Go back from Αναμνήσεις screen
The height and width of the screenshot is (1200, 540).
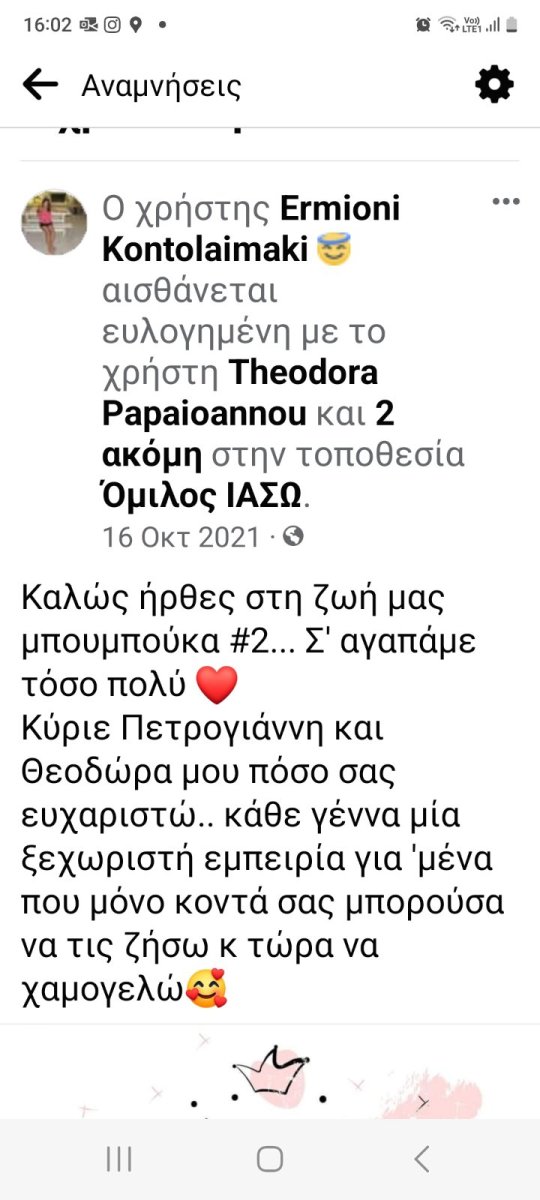tap(40, 85)
